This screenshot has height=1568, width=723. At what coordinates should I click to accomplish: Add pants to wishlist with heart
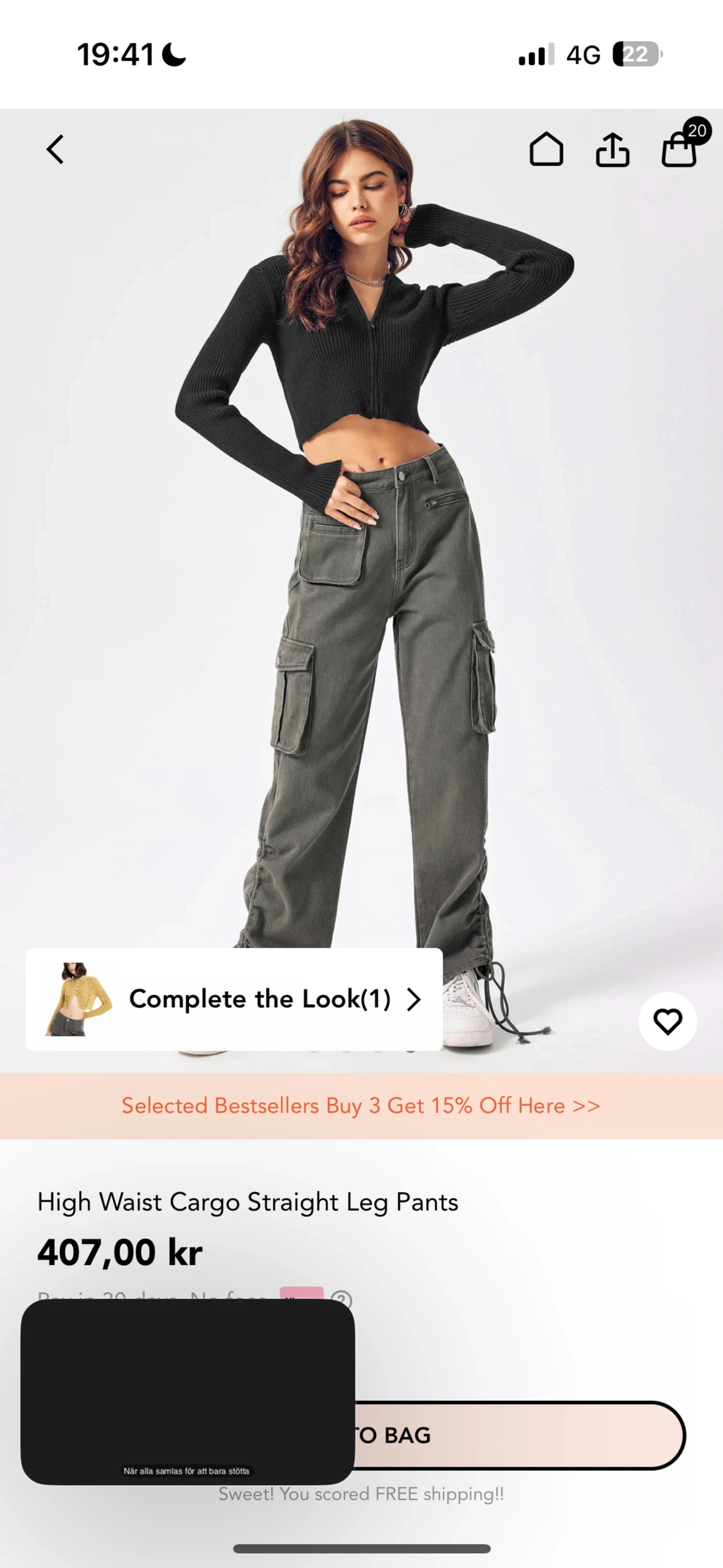[667, 1022]
